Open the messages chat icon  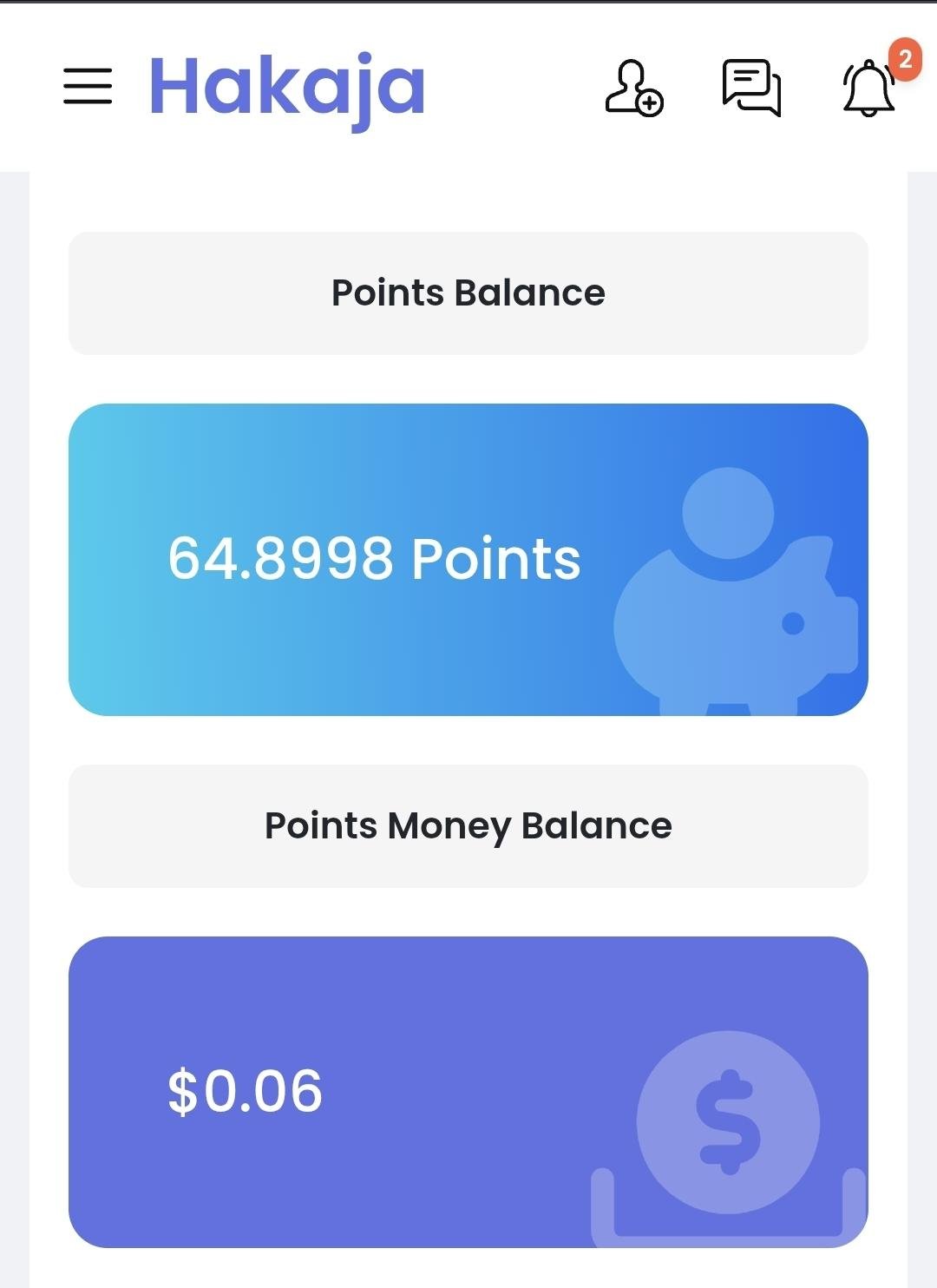(x=751, y=87)
